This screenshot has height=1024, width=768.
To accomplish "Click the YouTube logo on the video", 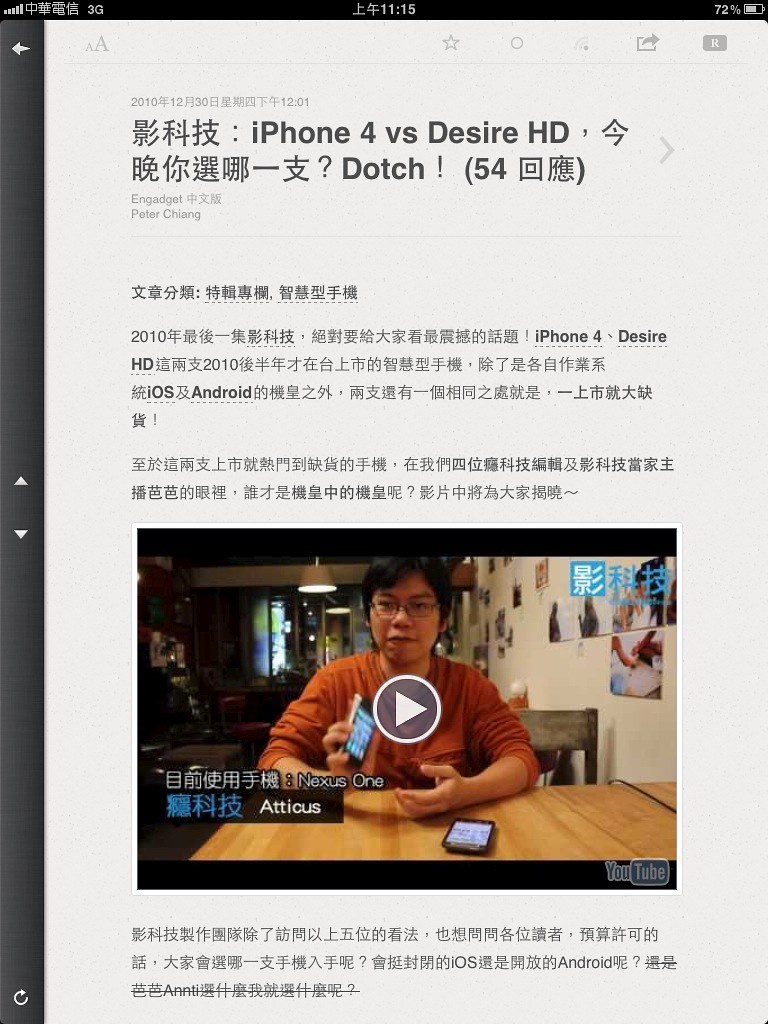I will point(636,871).
